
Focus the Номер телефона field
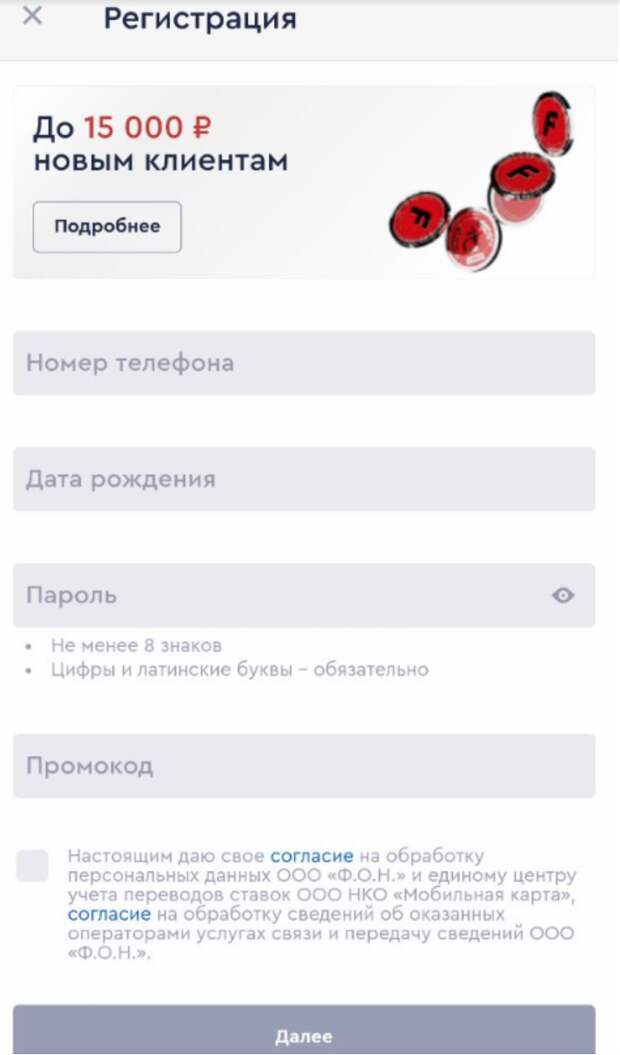click(303, 363)
